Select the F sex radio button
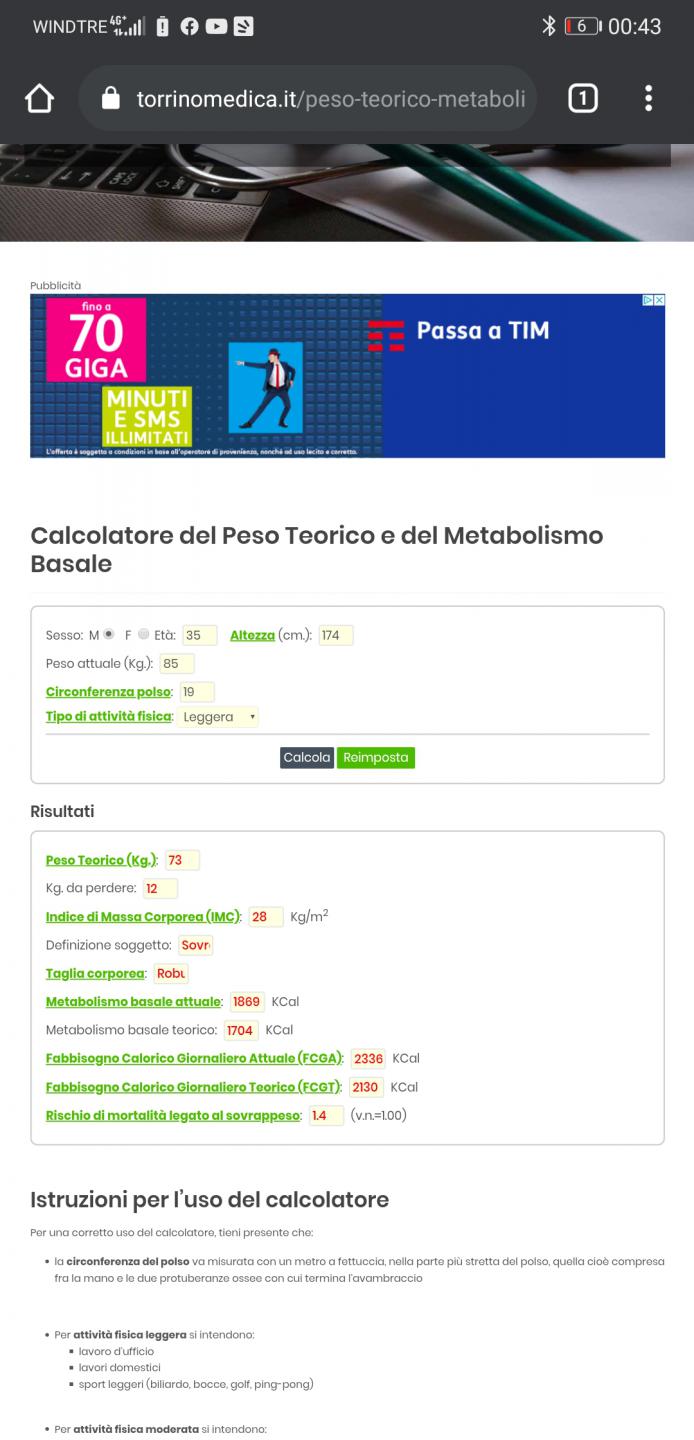Screen dimensions: 694x1440 [x=144, y=635]
